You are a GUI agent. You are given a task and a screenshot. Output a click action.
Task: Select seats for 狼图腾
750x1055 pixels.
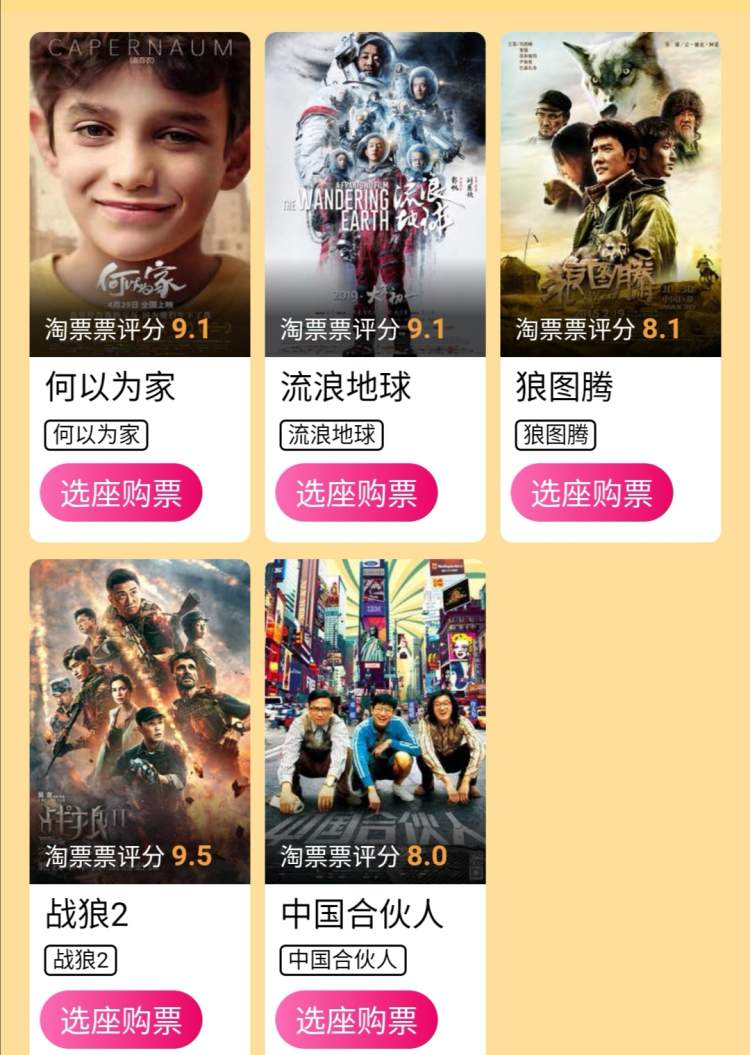point(591,493)
